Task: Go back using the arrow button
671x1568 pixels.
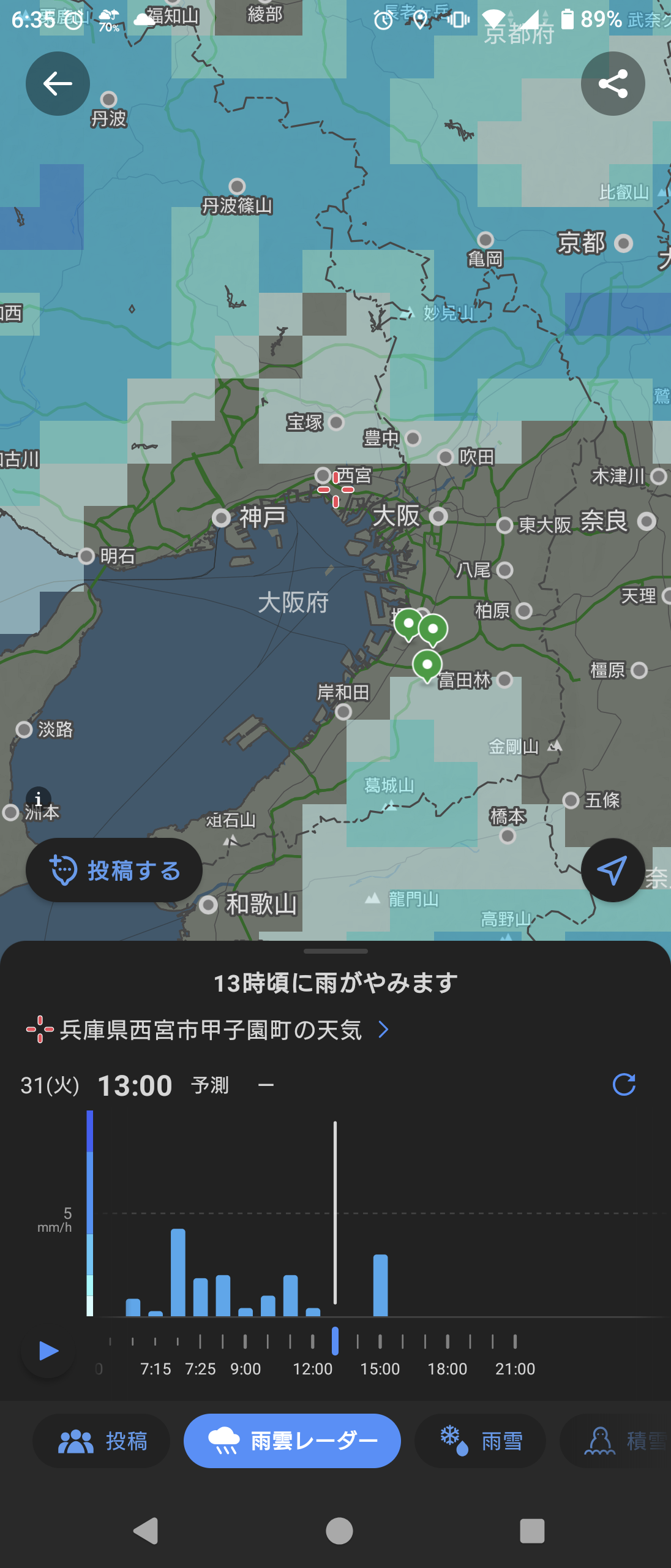Action: (x=58, y=84)
